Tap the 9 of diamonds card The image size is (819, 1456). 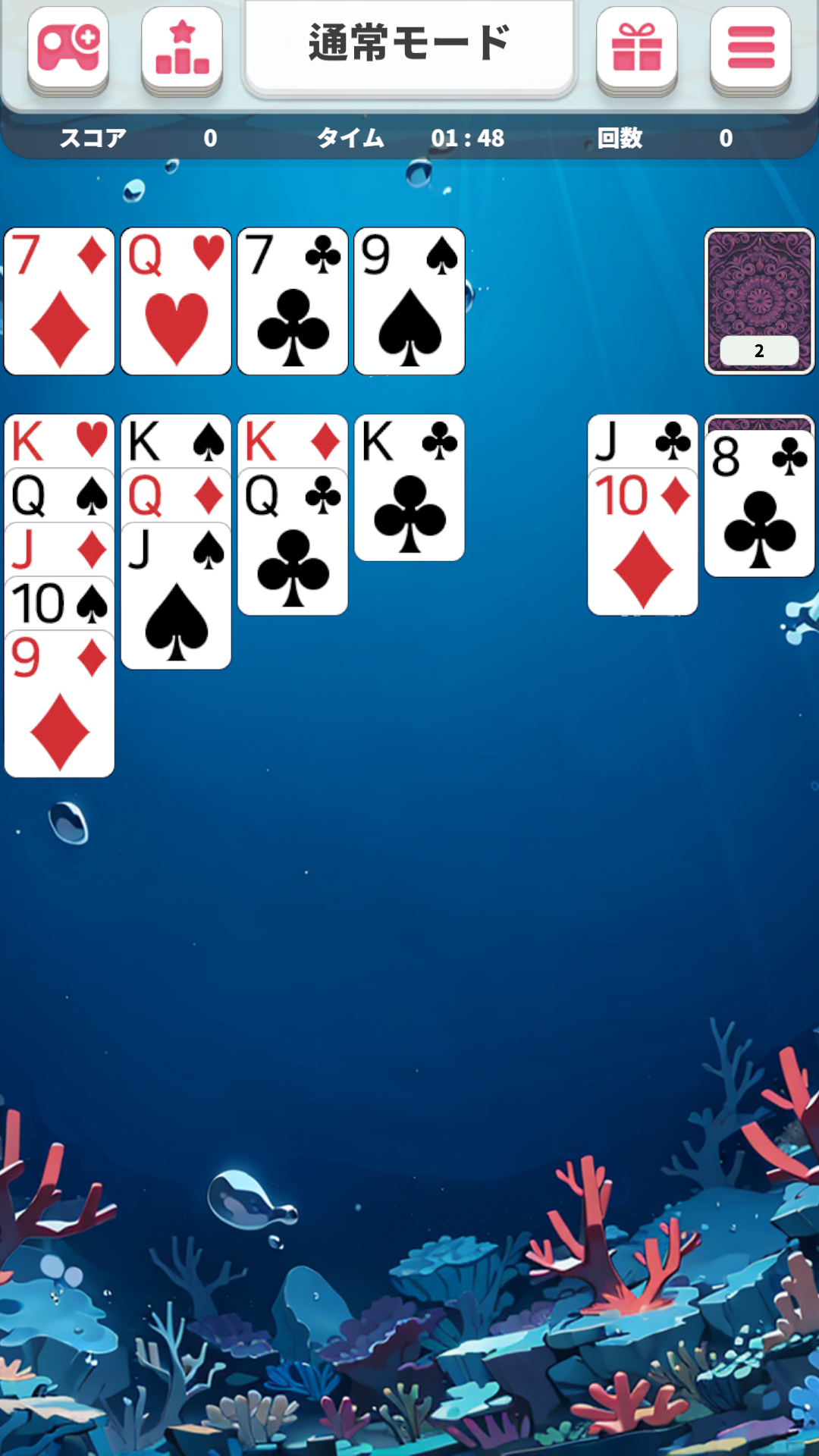coord(59,704)
